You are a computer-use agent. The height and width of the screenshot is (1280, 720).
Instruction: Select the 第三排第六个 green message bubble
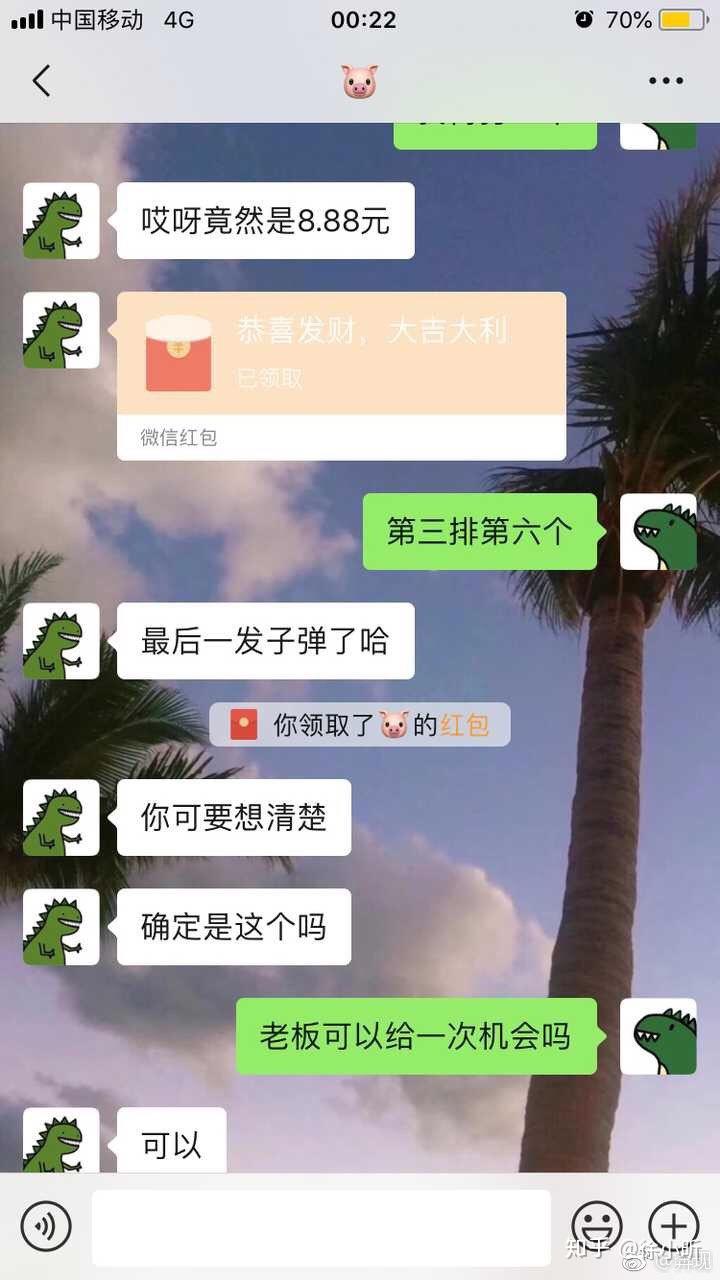tap(480, 531)
